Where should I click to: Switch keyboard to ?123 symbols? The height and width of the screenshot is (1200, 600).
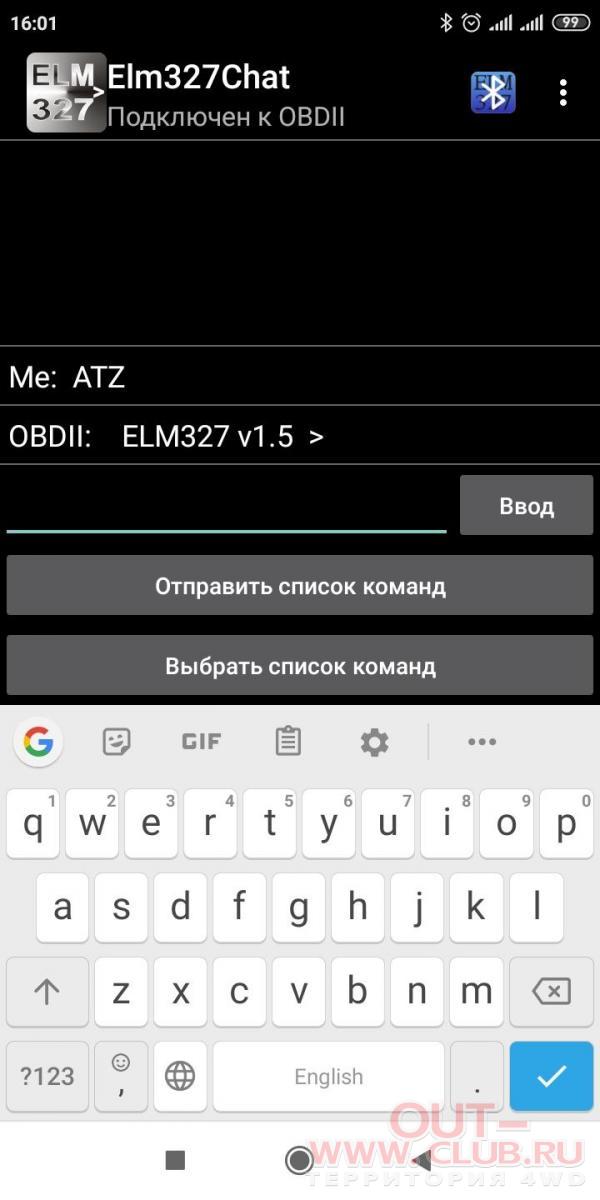coord(48,1077)
